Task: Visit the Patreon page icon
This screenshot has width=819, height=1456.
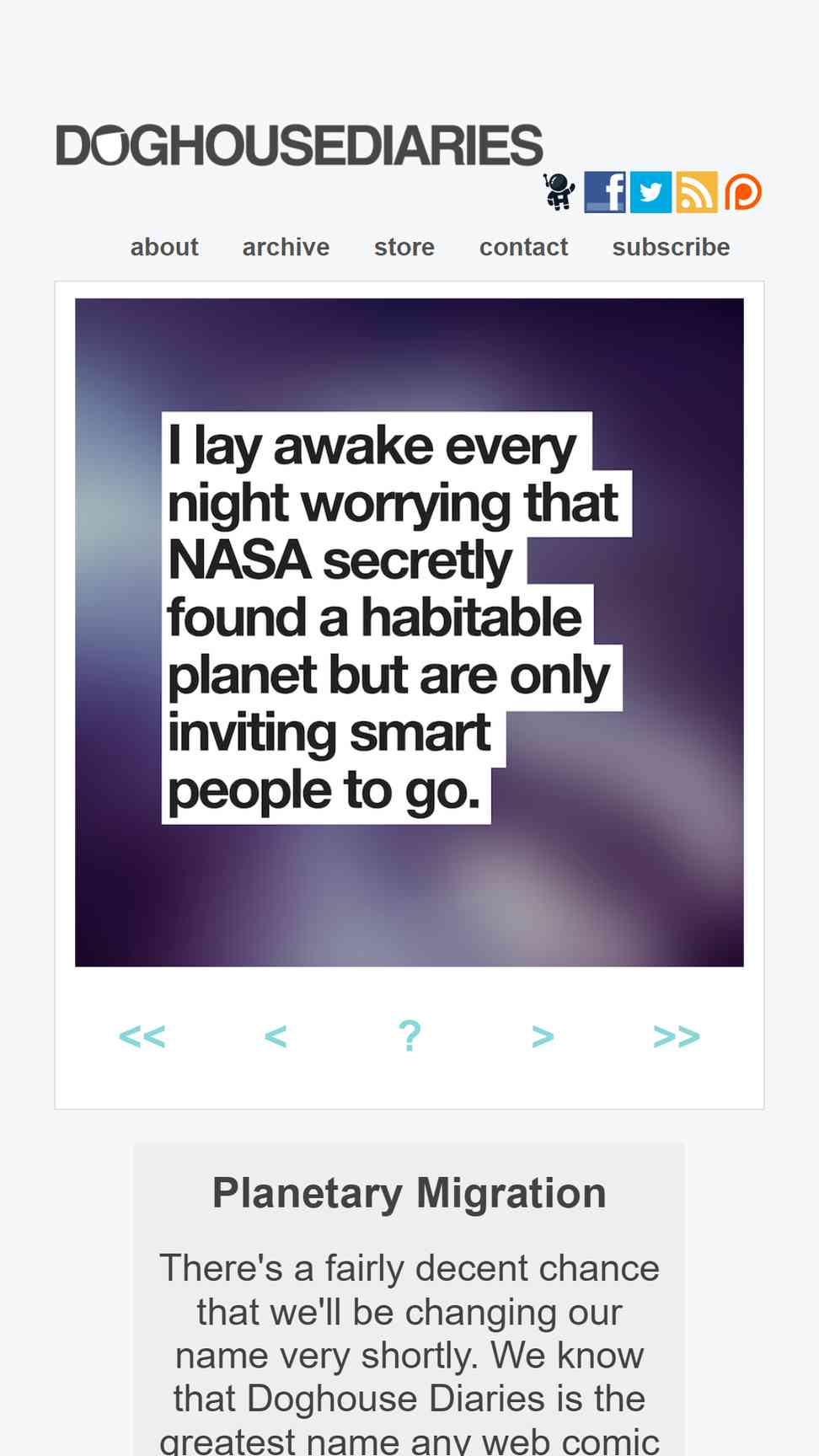Action: (x=743, y=192)
